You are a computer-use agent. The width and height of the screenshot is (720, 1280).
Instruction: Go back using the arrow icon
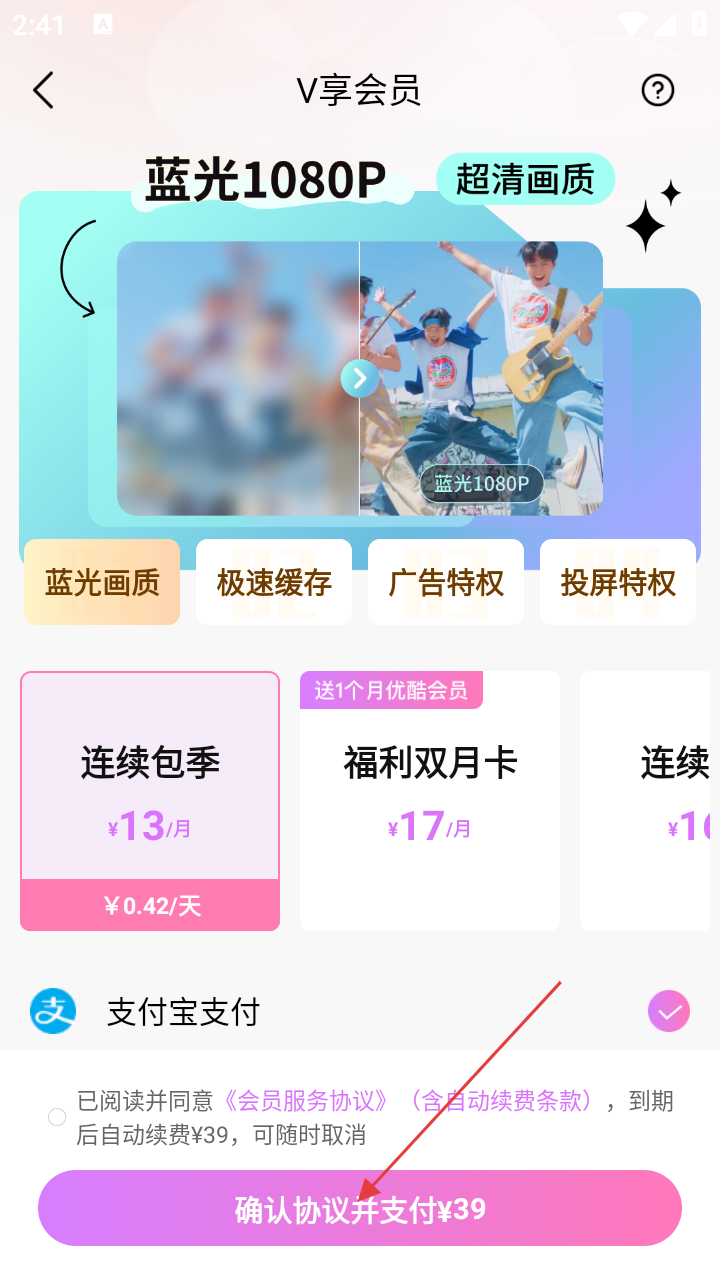point(42,91)
